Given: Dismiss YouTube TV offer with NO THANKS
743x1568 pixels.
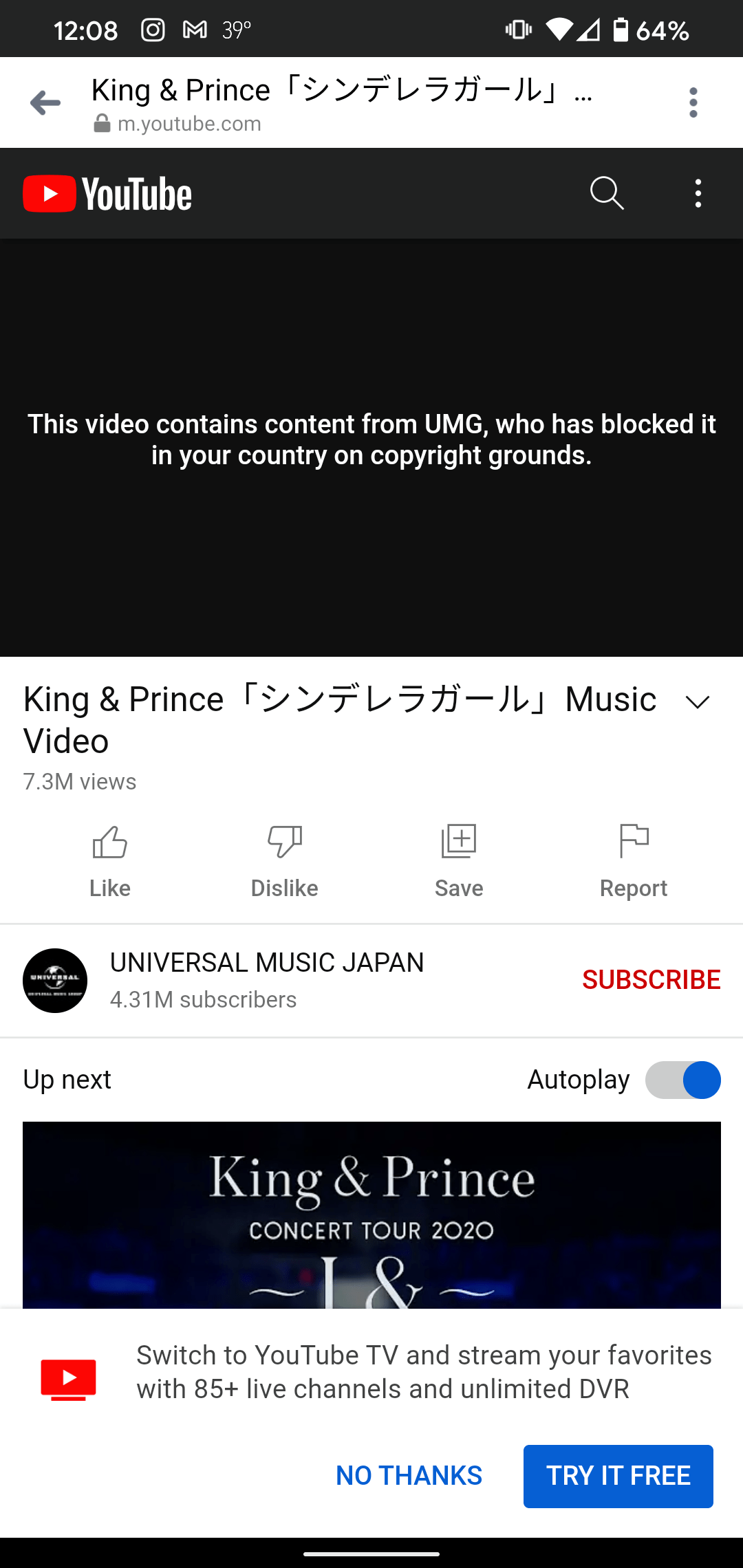Looking at the screenshot, I should (x=409, y=1474).
